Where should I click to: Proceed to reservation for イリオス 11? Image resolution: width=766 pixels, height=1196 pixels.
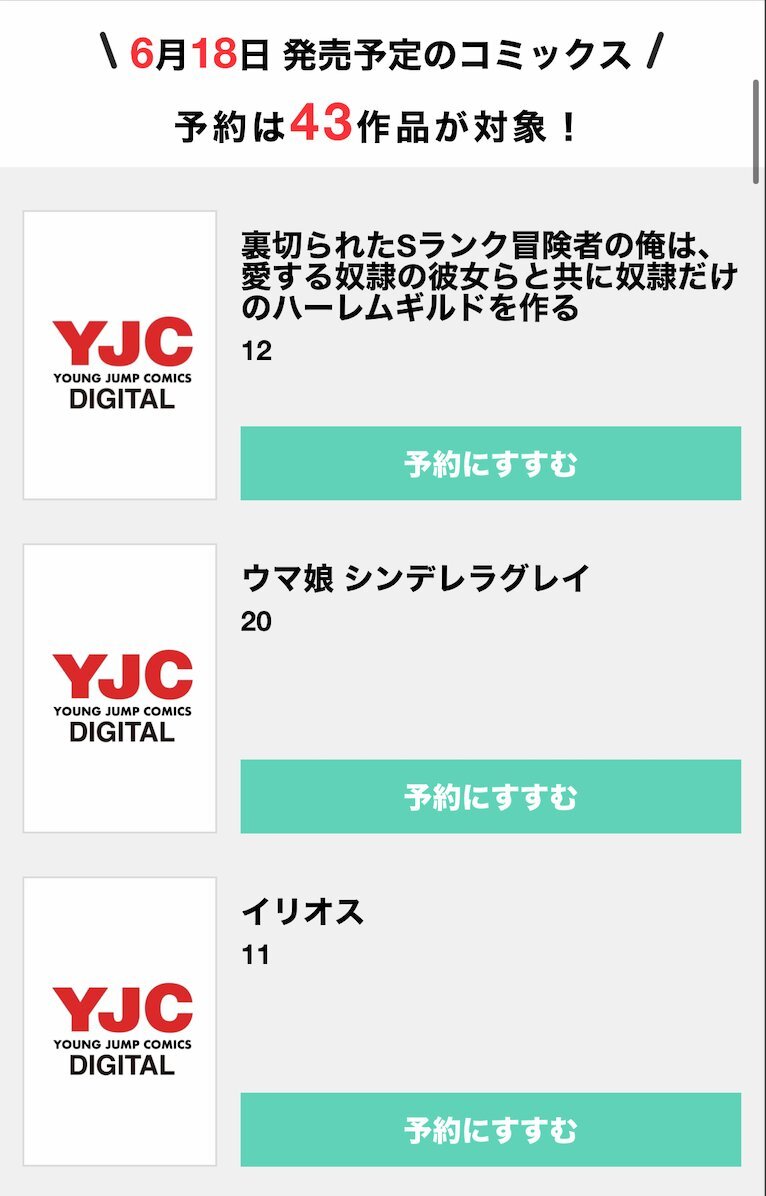pyautogui.click(x=490, y=1130)
